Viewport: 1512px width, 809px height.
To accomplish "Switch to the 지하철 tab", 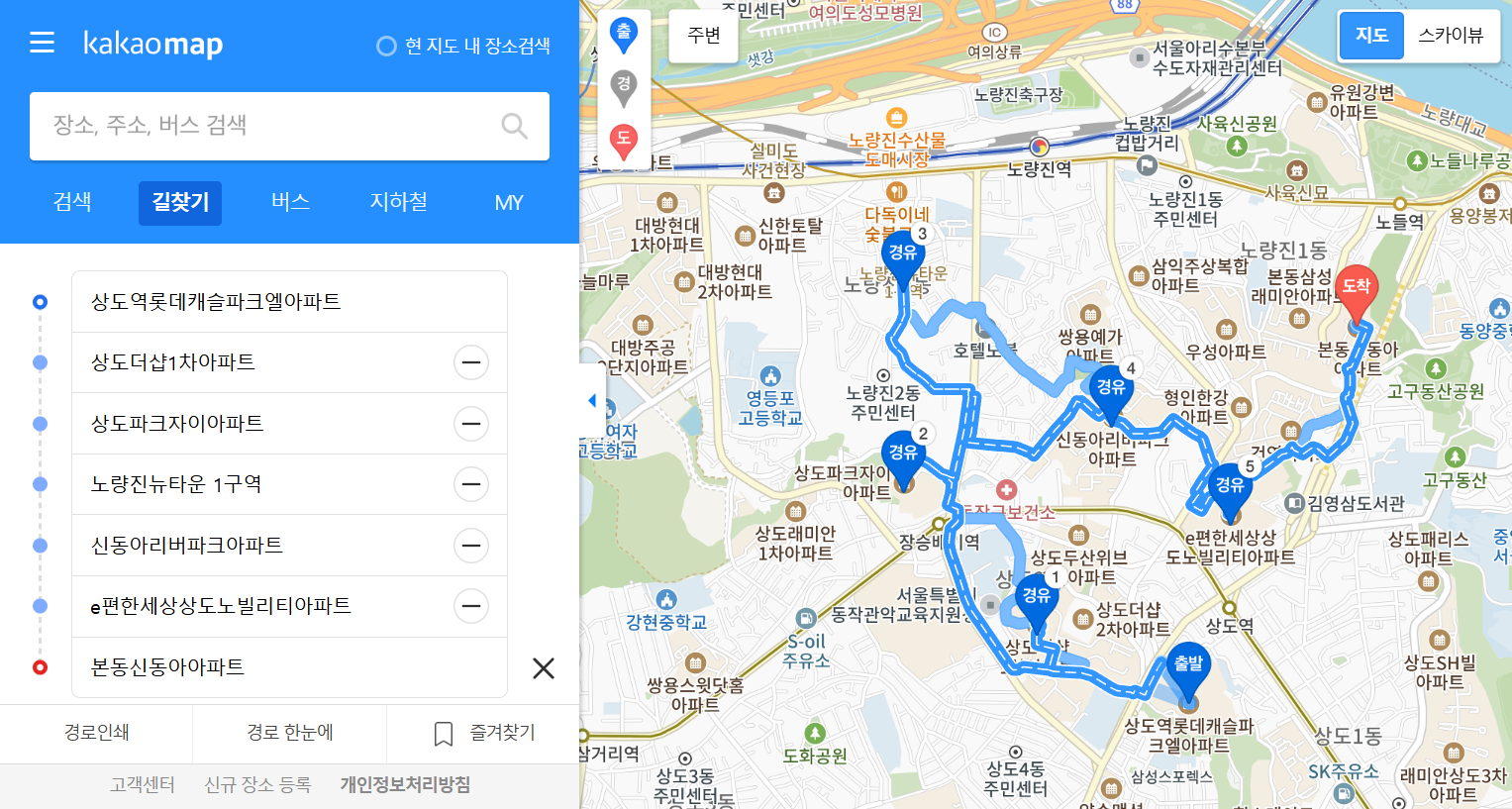I will coord(398,202).
